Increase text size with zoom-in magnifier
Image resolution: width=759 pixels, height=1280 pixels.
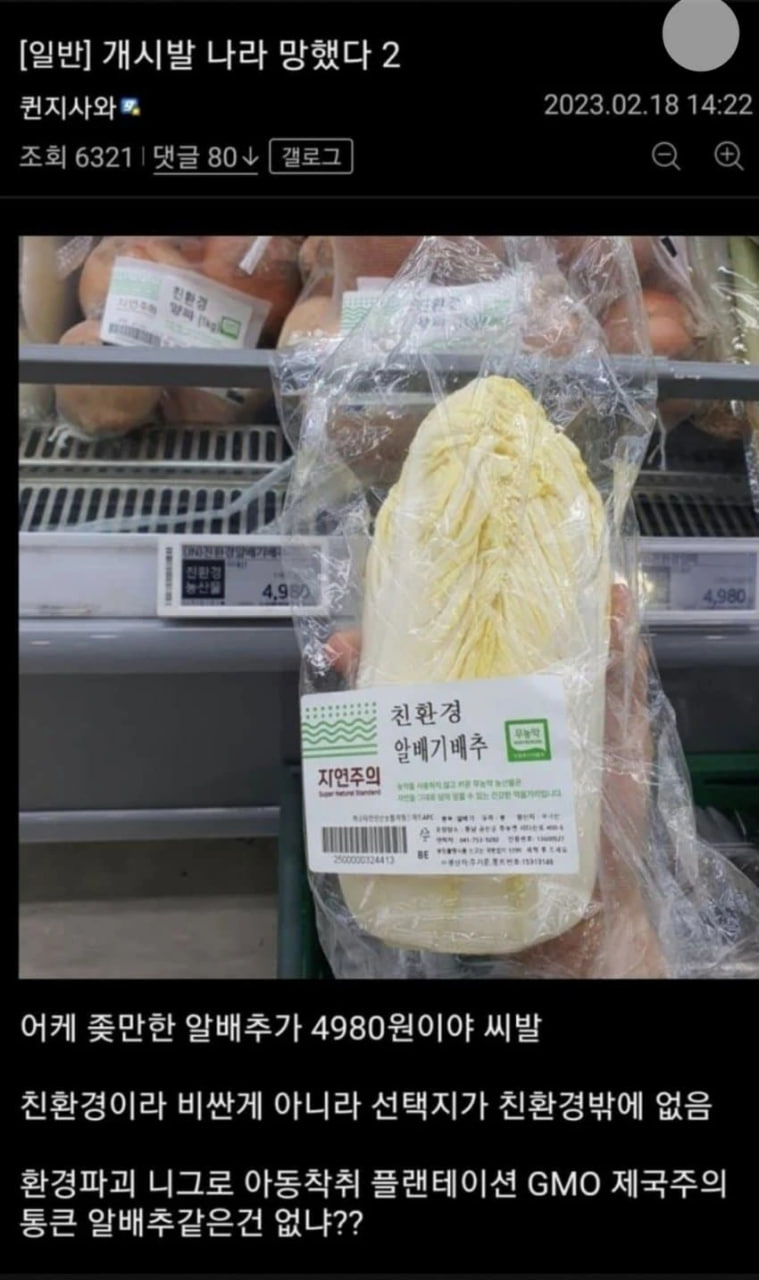(730, 156)
